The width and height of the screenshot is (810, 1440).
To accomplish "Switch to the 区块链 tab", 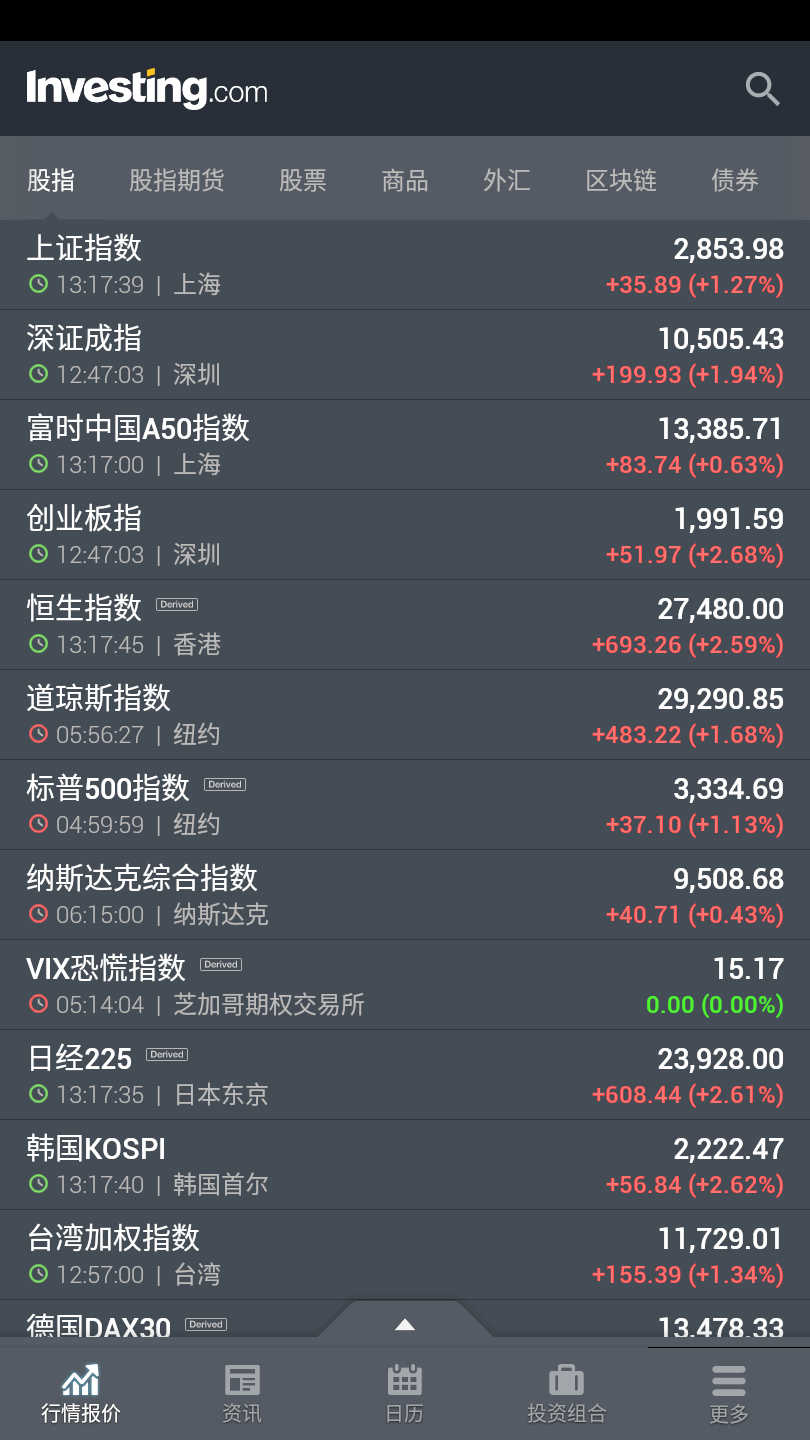I will (621, 180).
